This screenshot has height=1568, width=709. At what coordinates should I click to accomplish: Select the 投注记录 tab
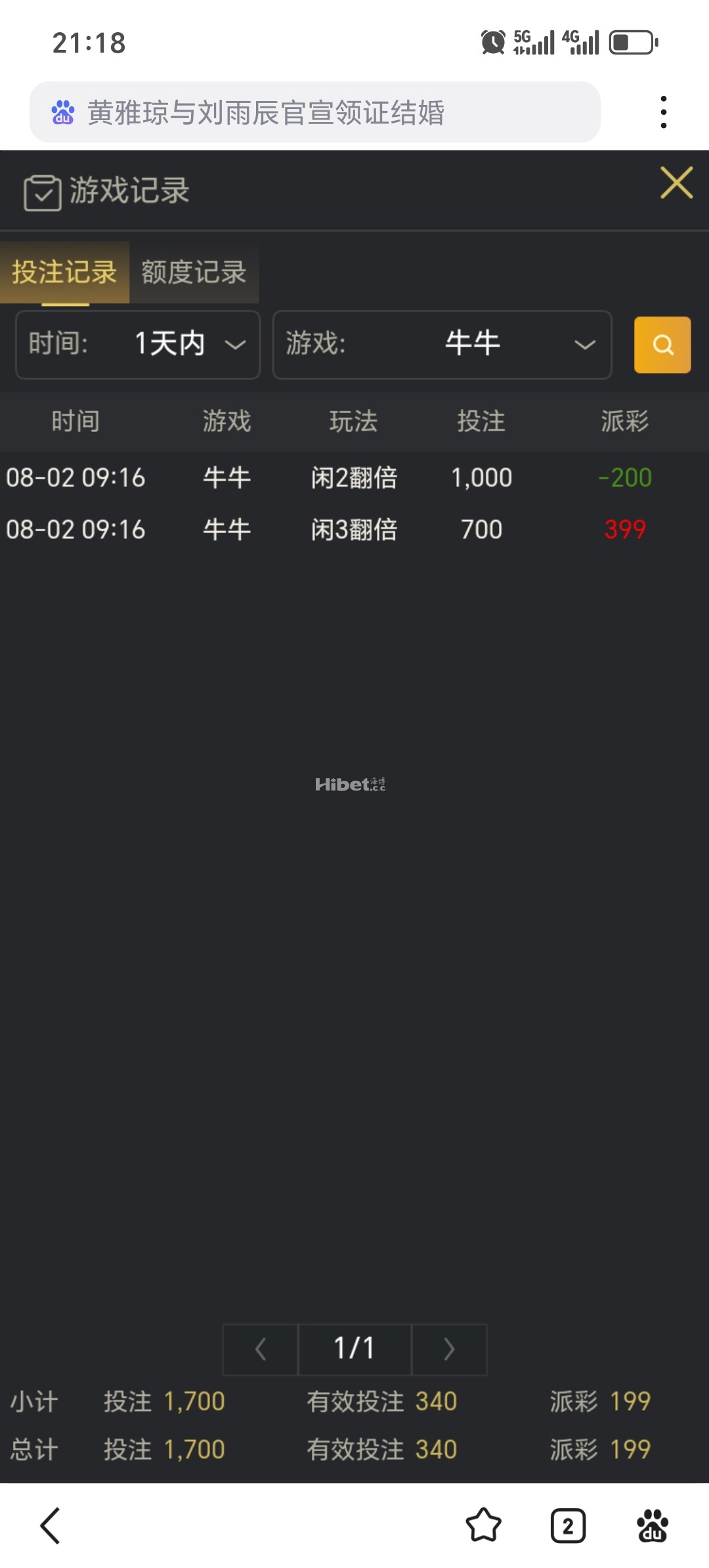click(64, 274)
